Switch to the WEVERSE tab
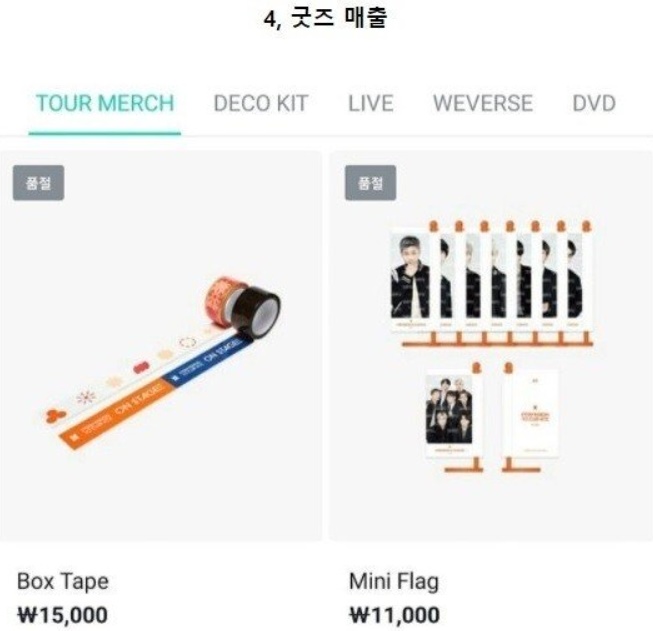 coord(482,103)
